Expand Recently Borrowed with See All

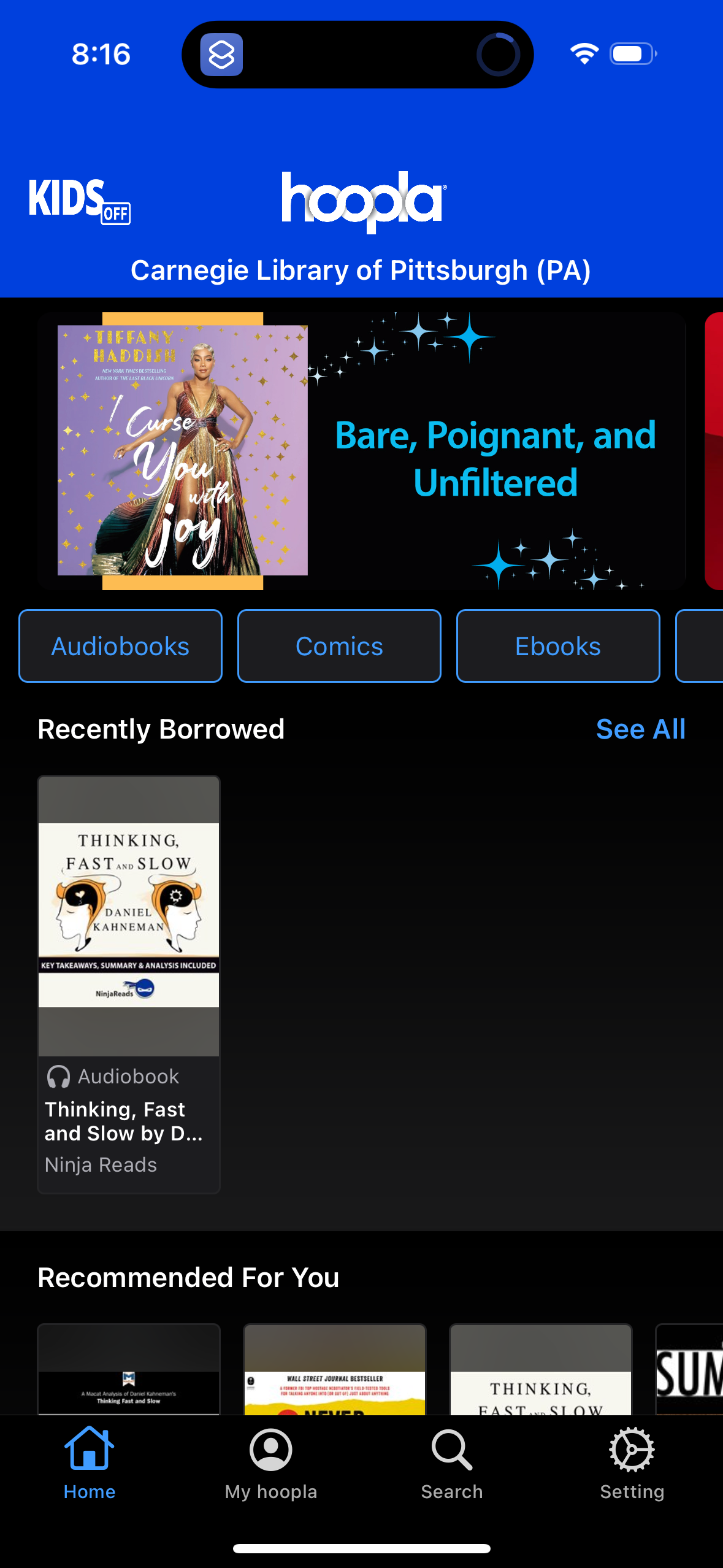640,729
